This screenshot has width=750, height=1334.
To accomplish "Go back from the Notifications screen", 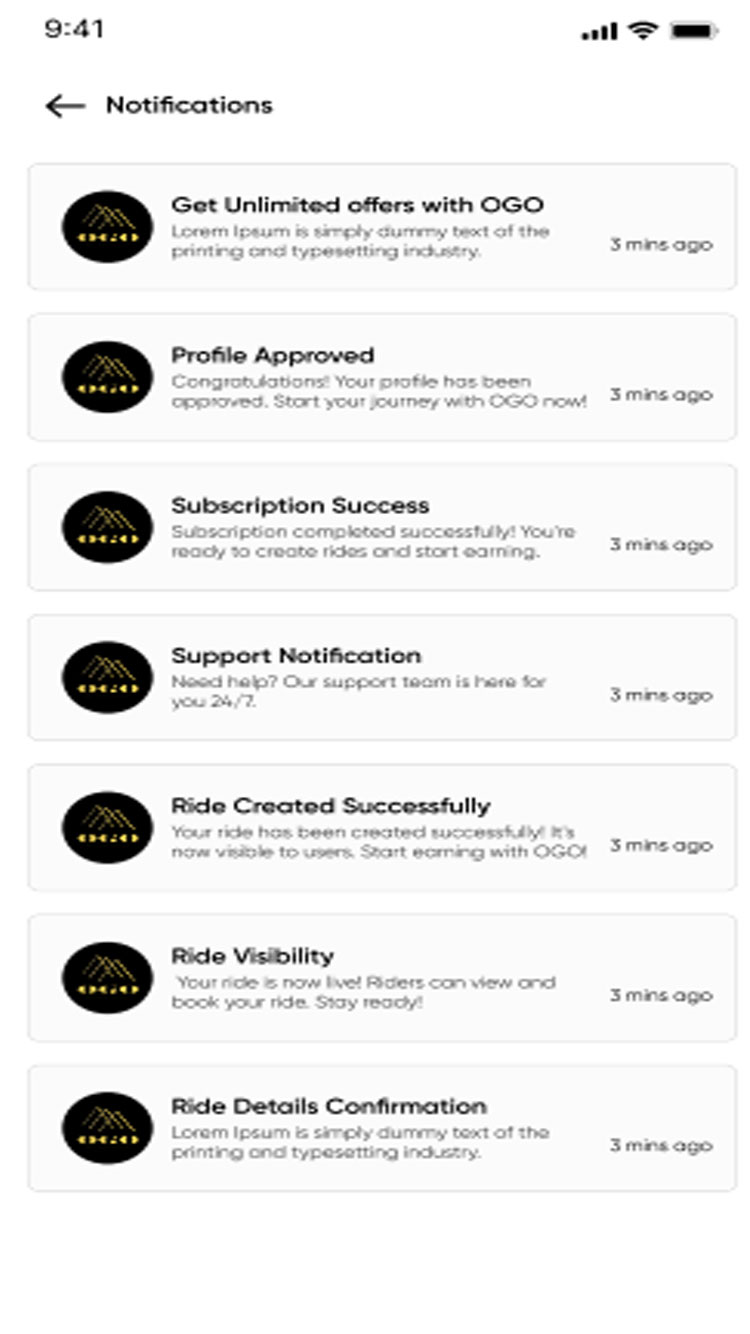I will pos(65,106).
